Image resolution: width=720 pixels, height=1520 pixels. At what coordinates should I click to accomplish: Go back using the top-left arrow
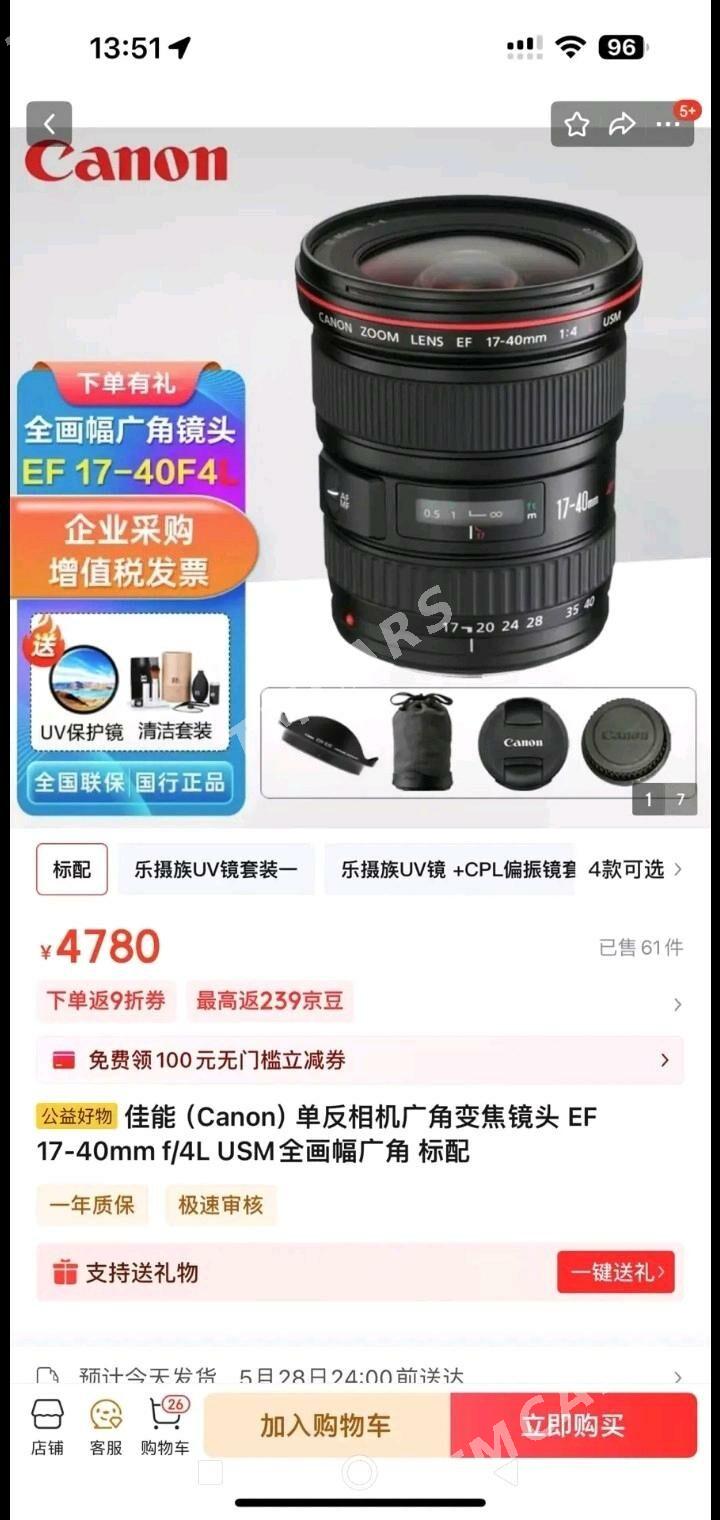click(x=49, y=125)
